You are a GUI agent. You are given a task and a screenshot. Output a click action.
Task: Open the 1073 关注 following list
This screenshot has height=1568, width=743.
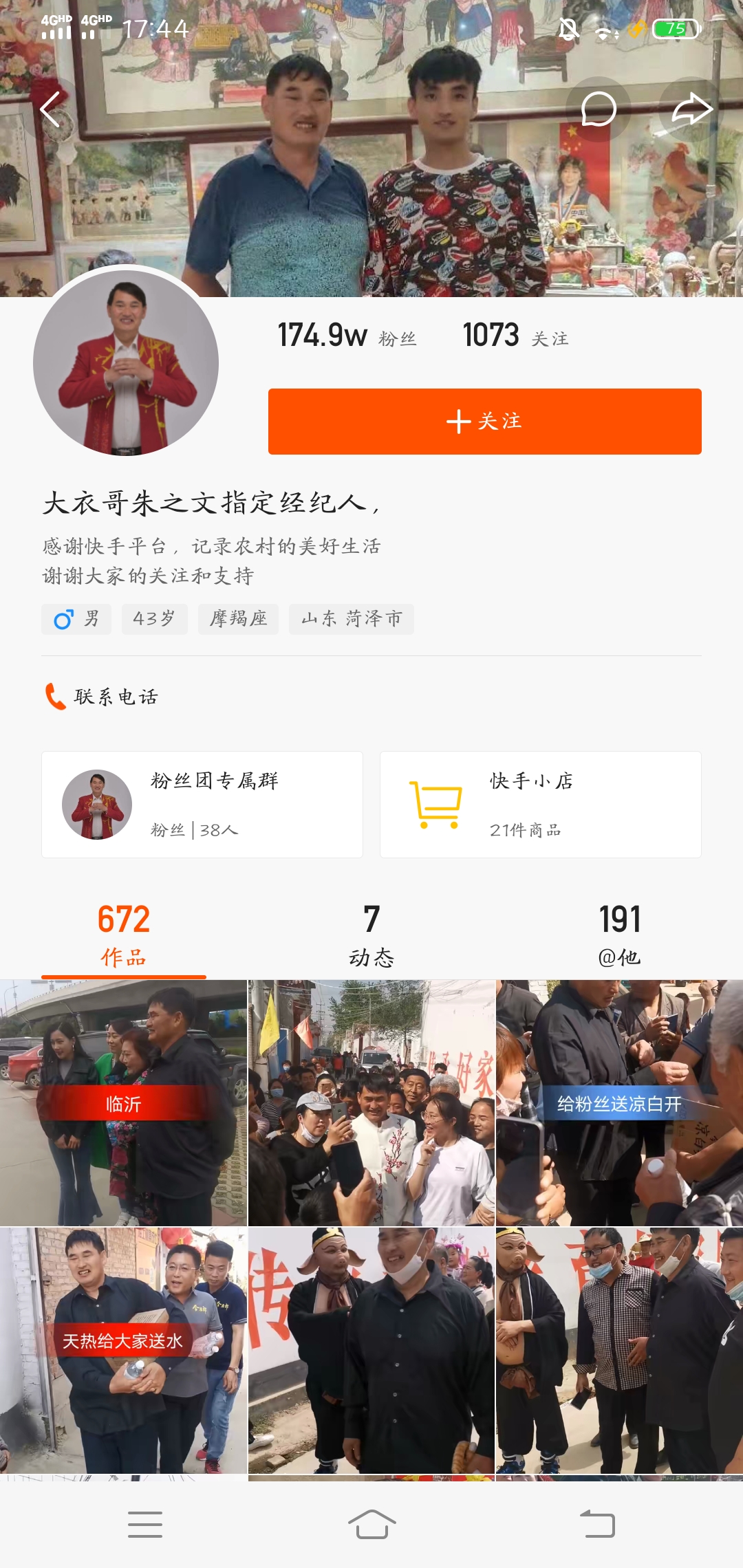click(516, 336)
